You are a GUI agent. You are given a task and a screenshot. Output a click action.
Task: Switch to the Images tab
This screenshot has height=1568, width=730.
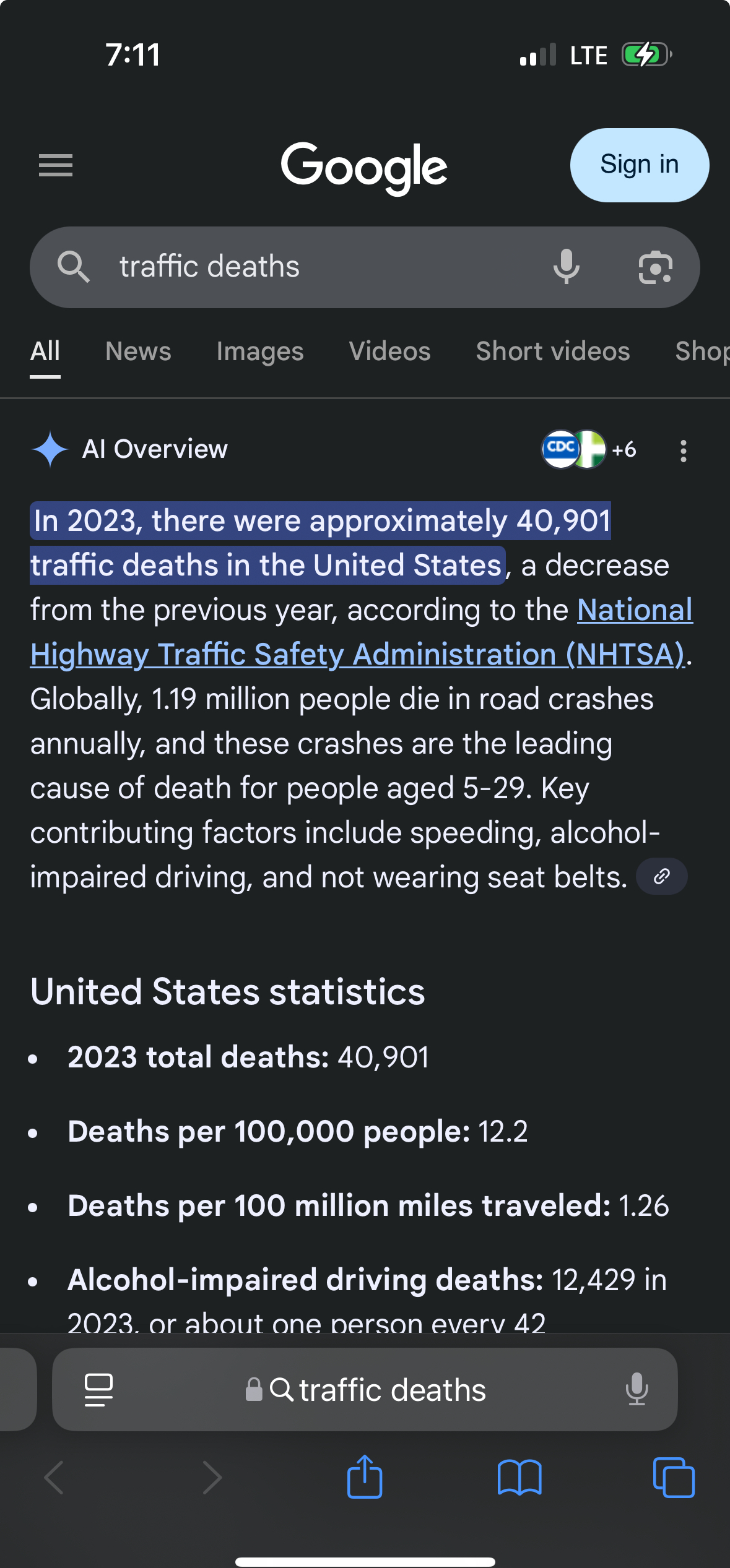(260, 351)
